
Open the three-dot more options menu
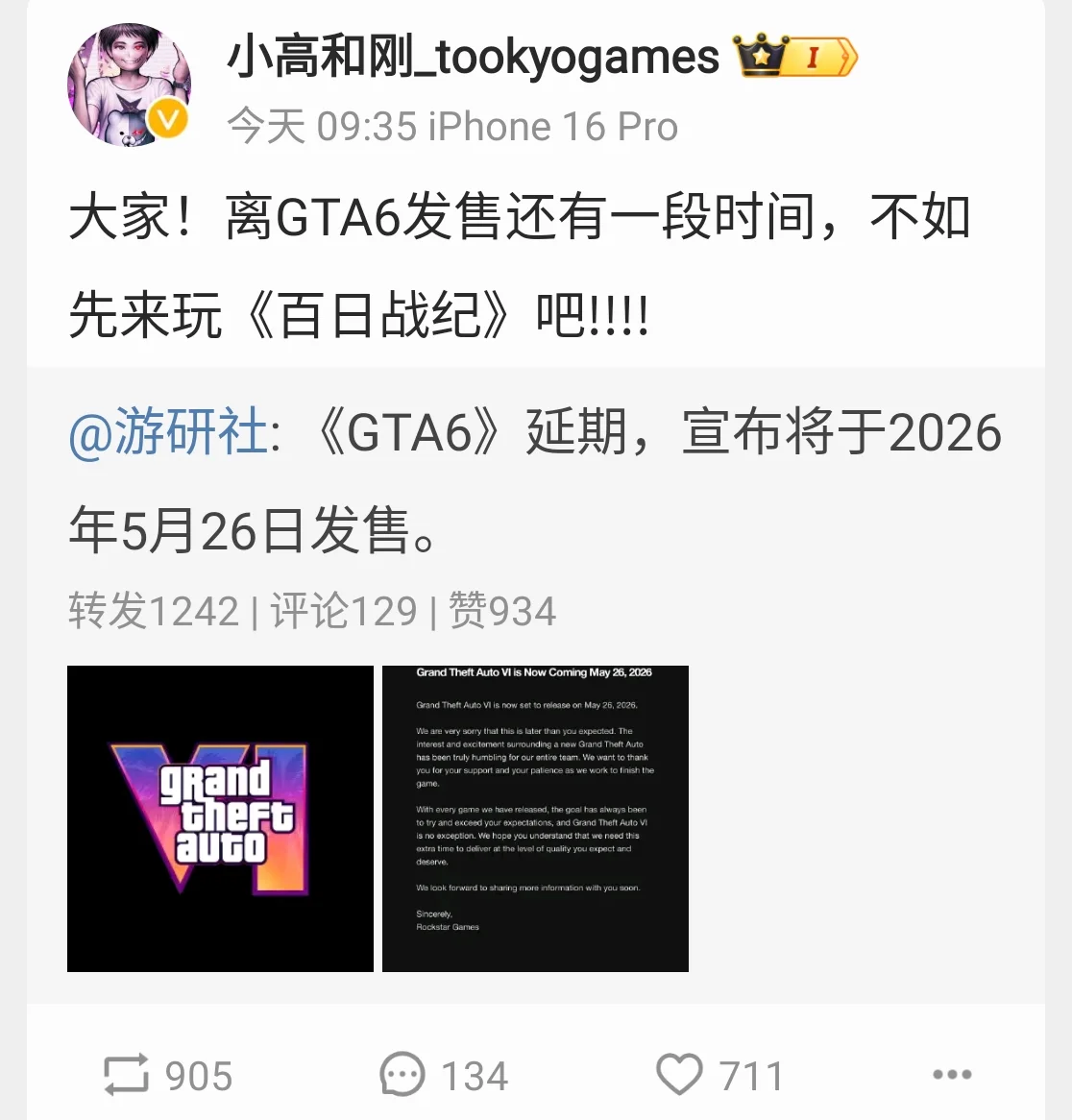[952, 1075]
